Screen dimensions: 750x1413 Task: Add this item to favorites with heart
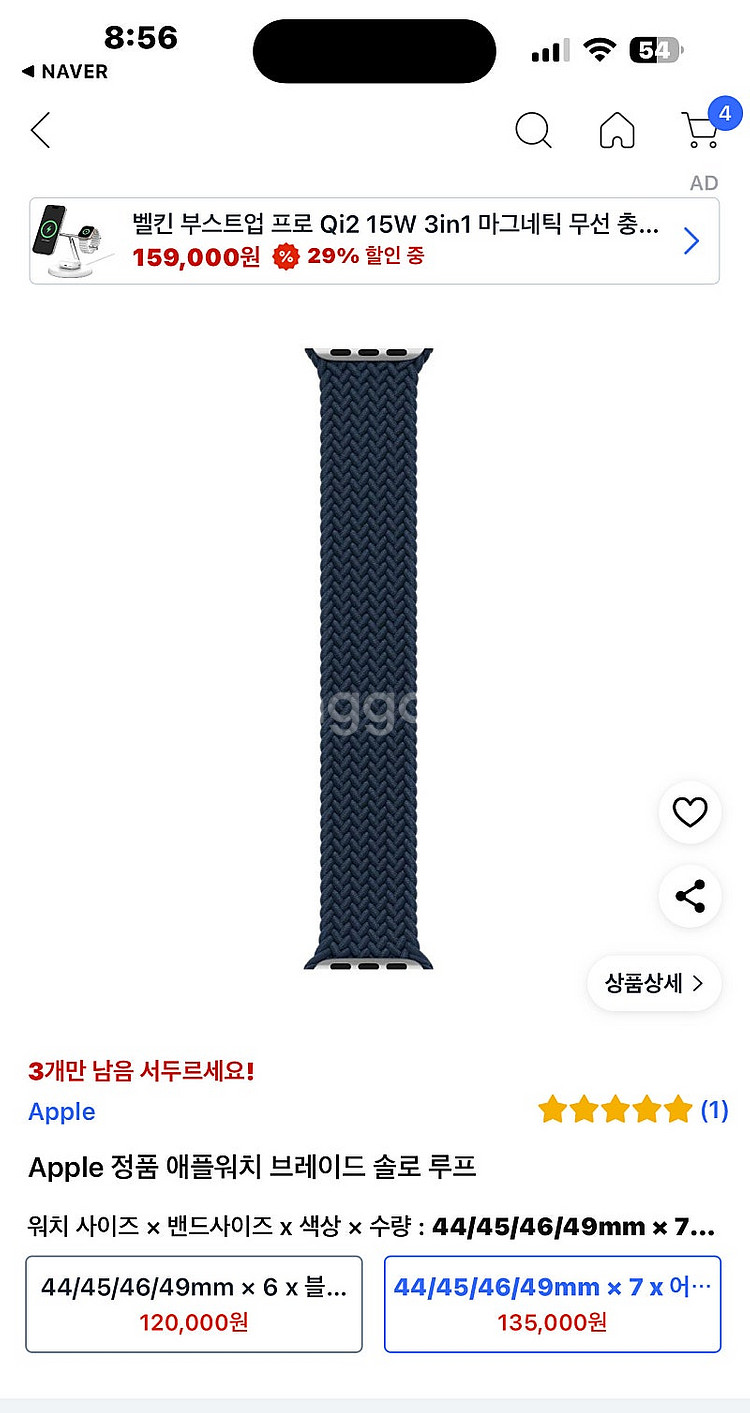tap(690, 812)
